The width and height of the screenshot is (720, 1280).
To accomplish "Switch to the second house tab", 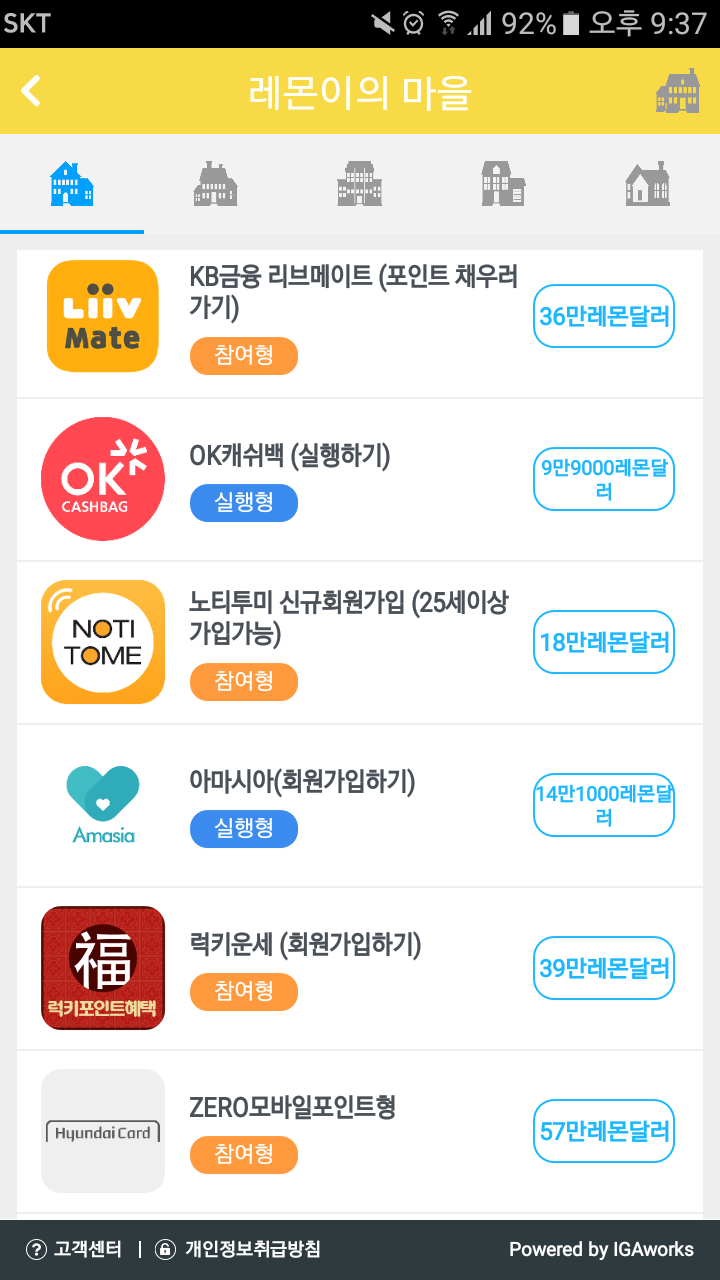I will (215, 184).
